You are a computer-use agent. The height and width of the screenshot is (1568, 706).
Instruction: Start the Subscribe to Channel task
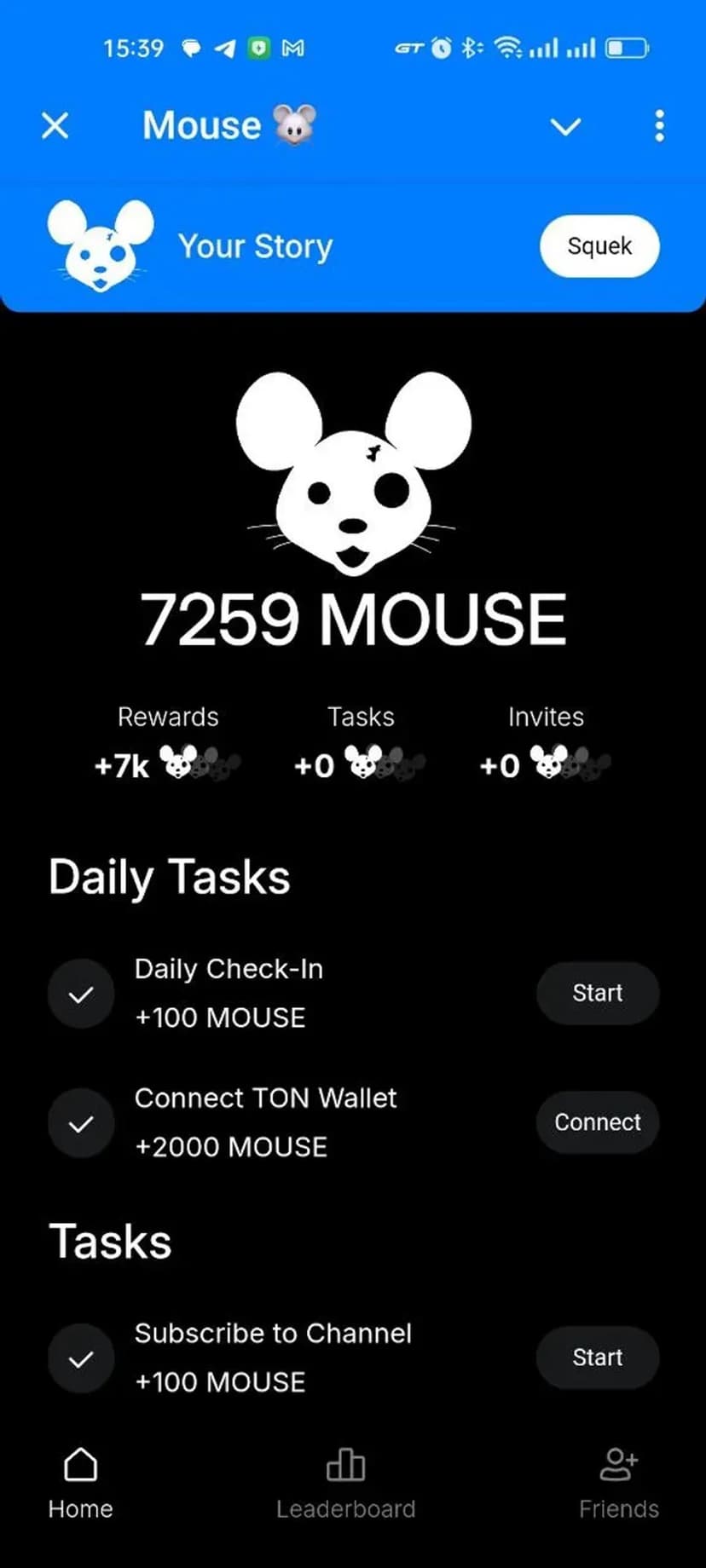tap(597, 1357)
